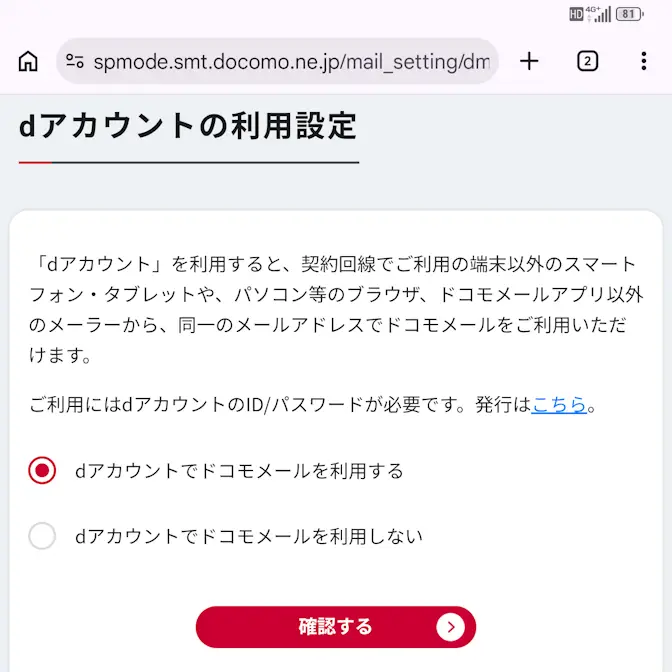Open the browser overflow menu
The image size is (672, 672).
point(643,61)
